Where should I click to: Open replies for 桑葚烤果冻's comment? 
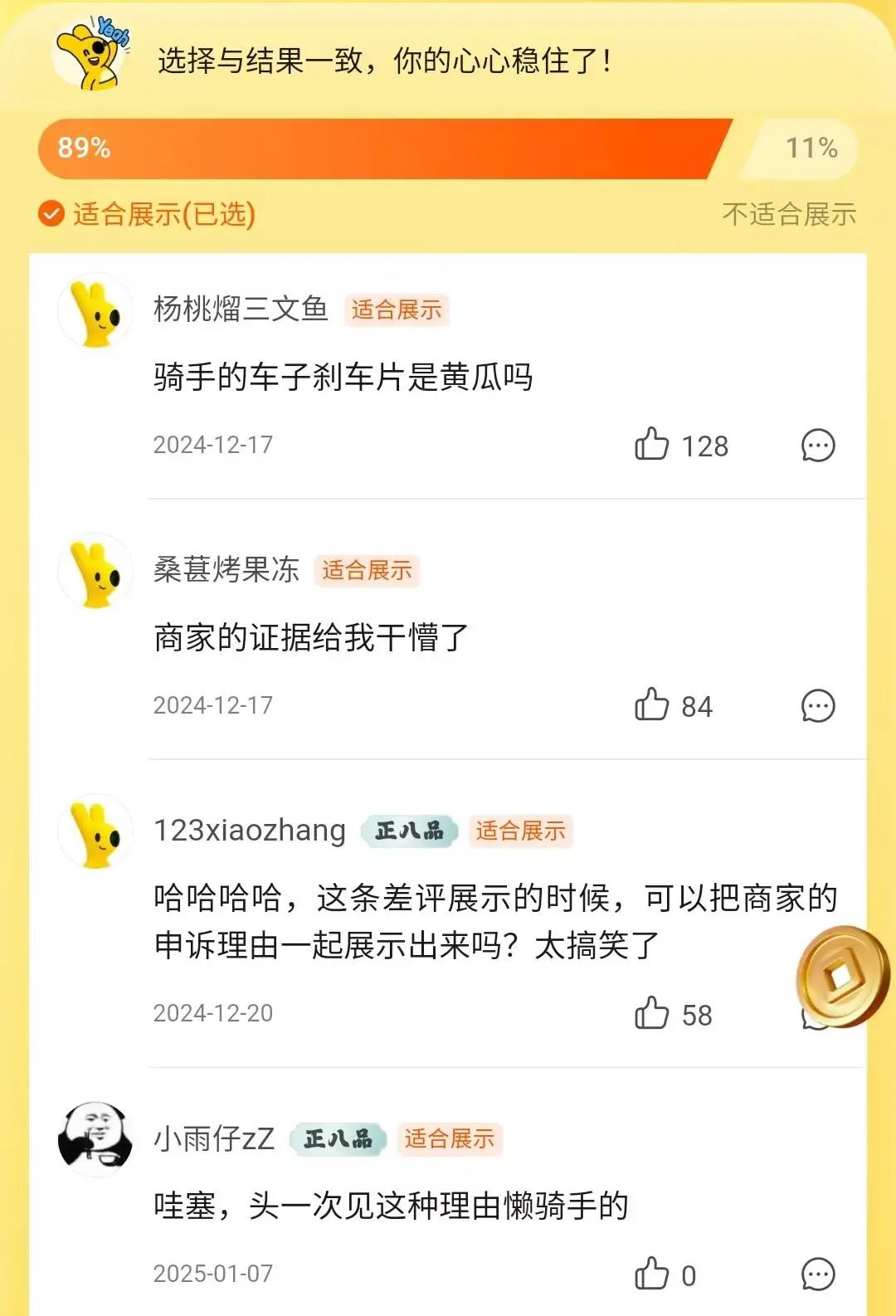(817, 706)
